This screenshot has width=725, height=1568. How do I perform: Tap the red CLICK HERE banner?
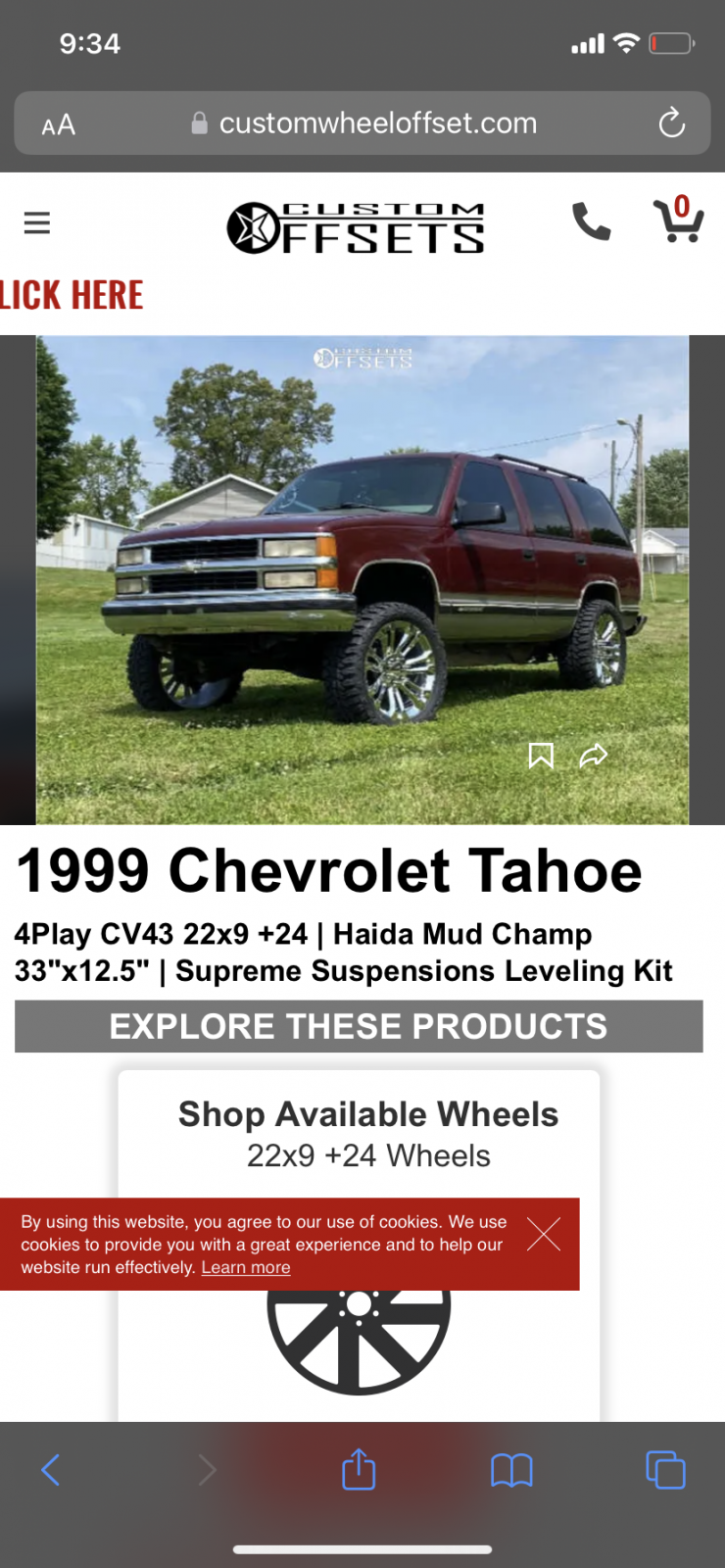[72, 295]
